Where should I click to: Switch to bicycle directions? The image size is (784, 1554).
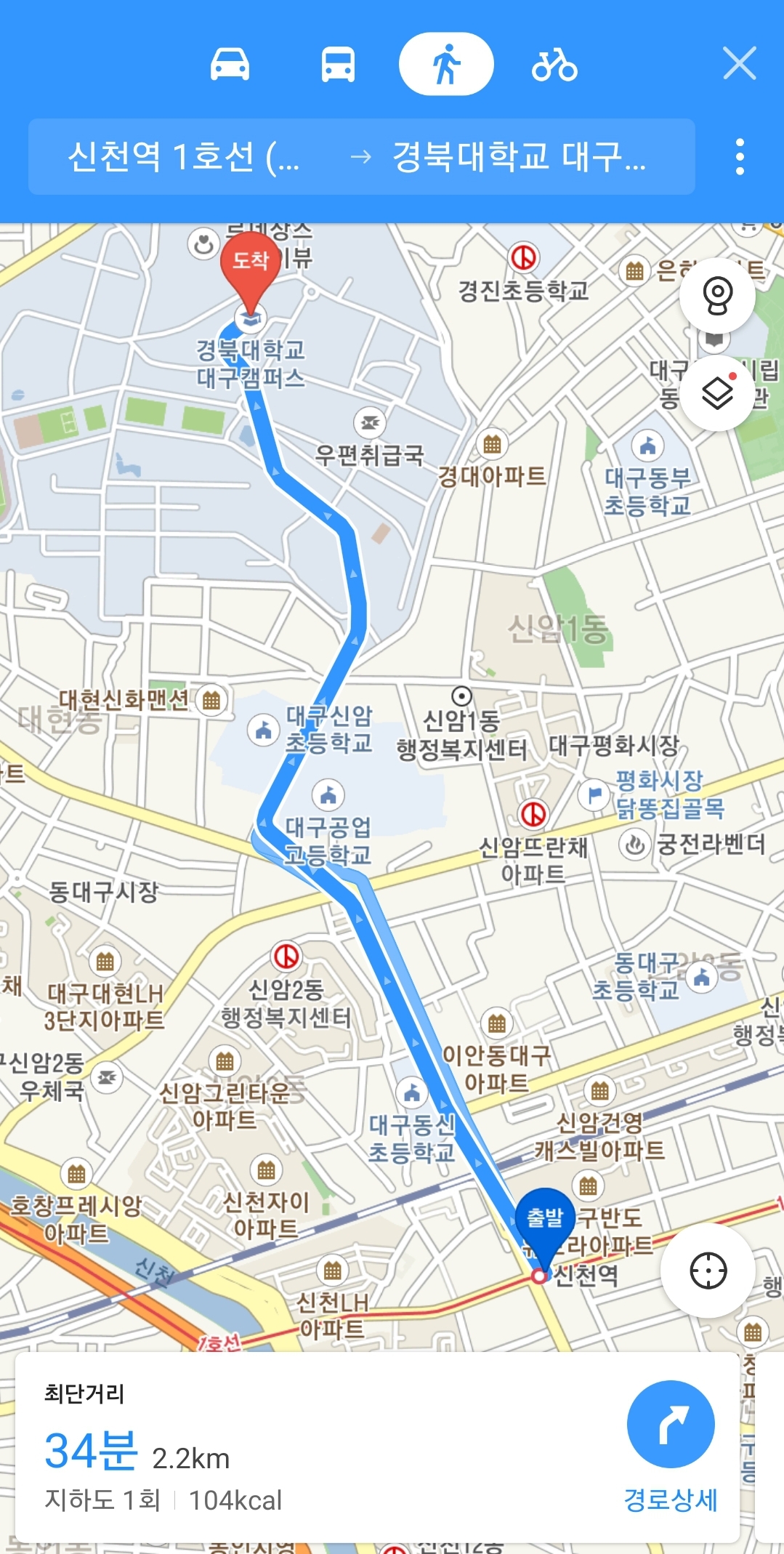click(554, 65)
